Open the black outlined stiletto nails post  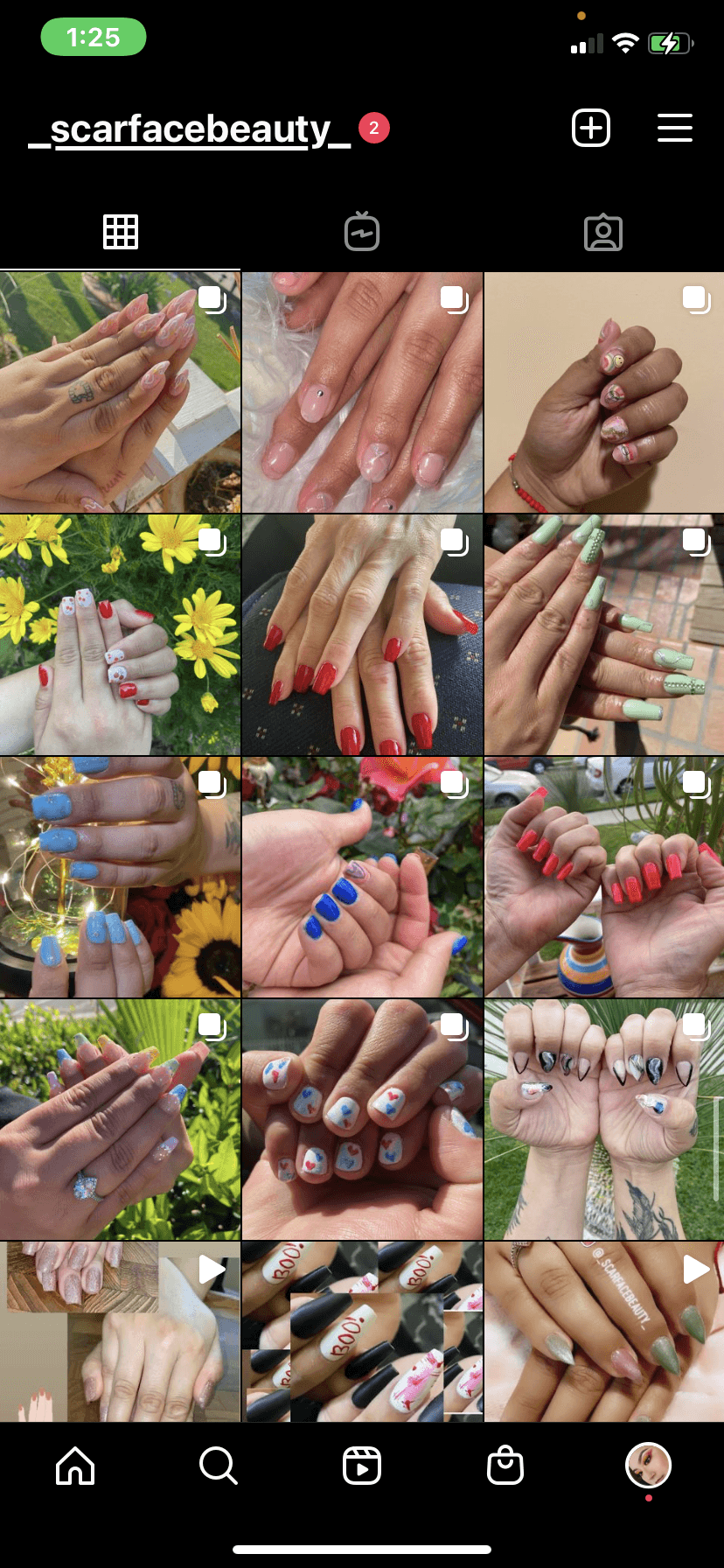pyautogui.click(x=603, y=1119)
